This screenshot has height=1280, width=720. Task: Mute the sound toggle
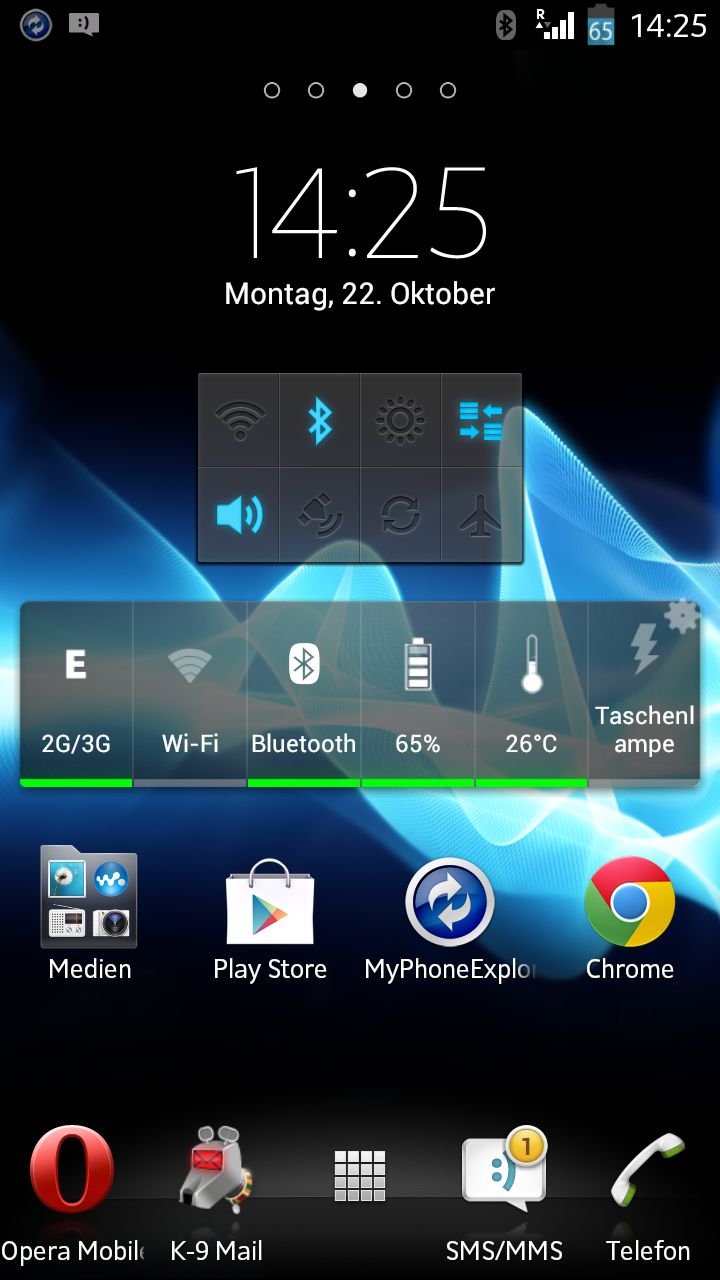click(x=239, y=515)
